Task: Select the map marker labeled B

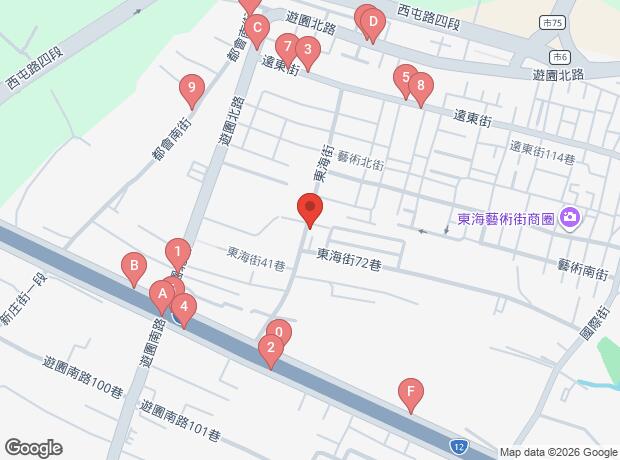Action: point(131,267)
